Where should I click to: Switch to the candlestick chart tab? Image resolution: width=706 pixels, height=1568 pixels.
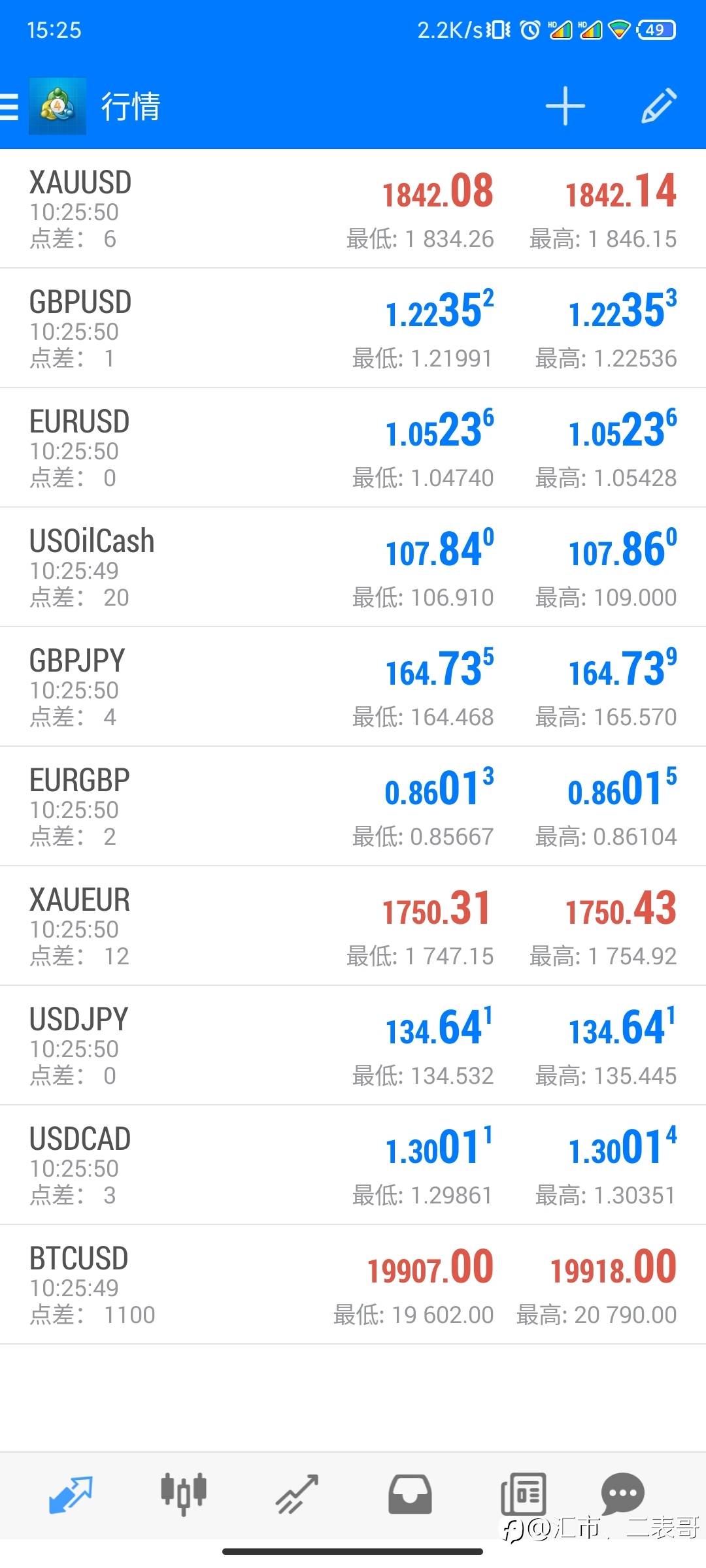(184, 1494)
